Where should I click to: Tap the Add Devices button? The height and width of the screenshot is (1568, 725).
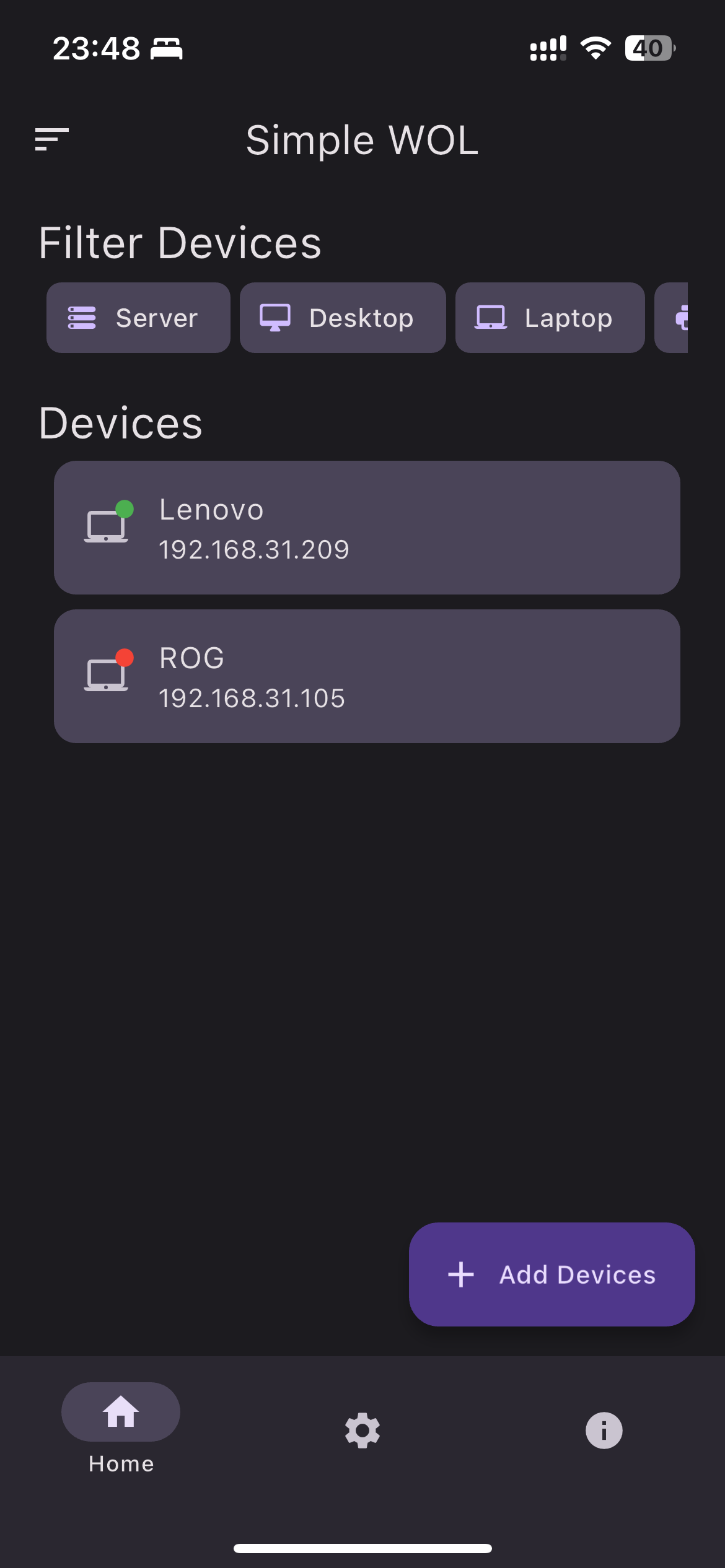pos(552,1274)
